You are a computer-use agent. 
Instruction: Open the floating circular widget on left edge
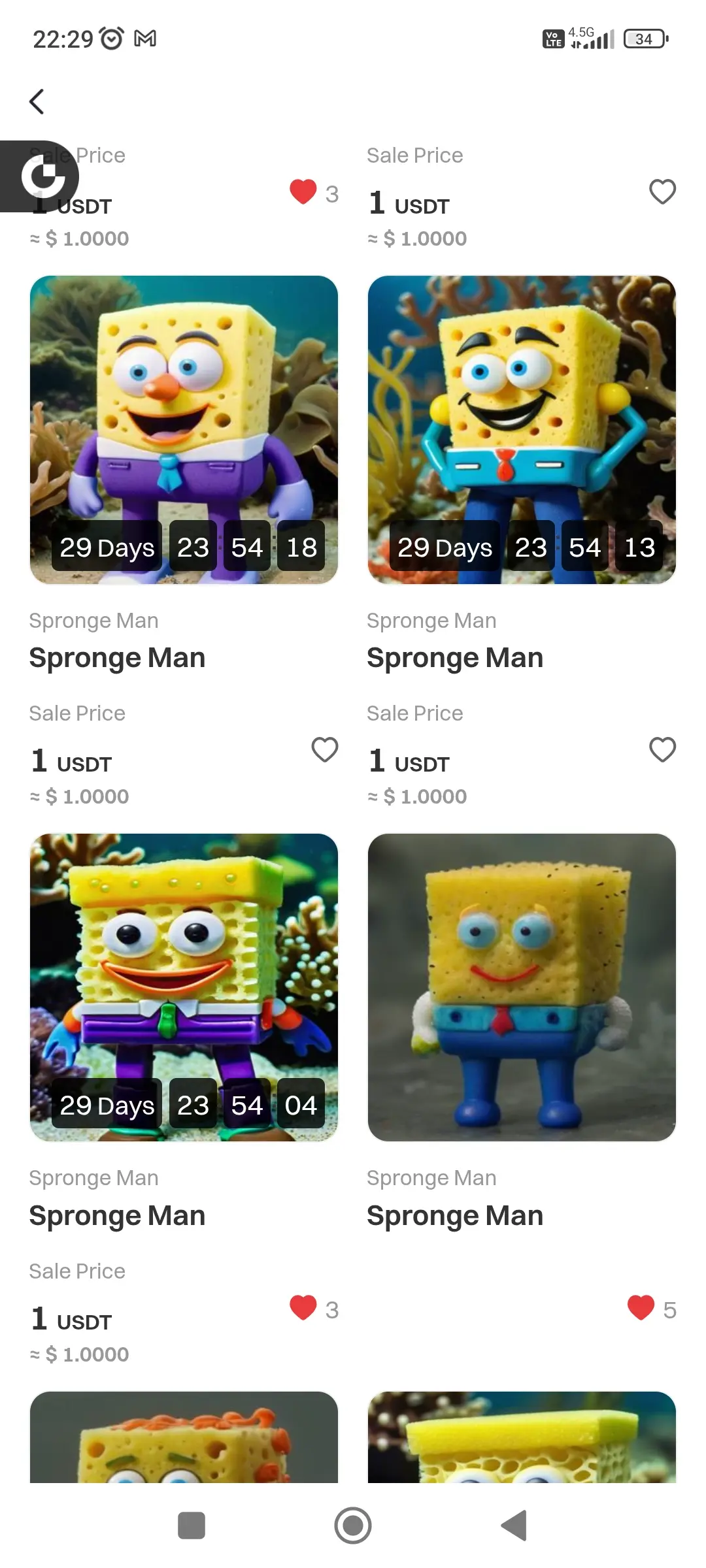click(42, 175)
